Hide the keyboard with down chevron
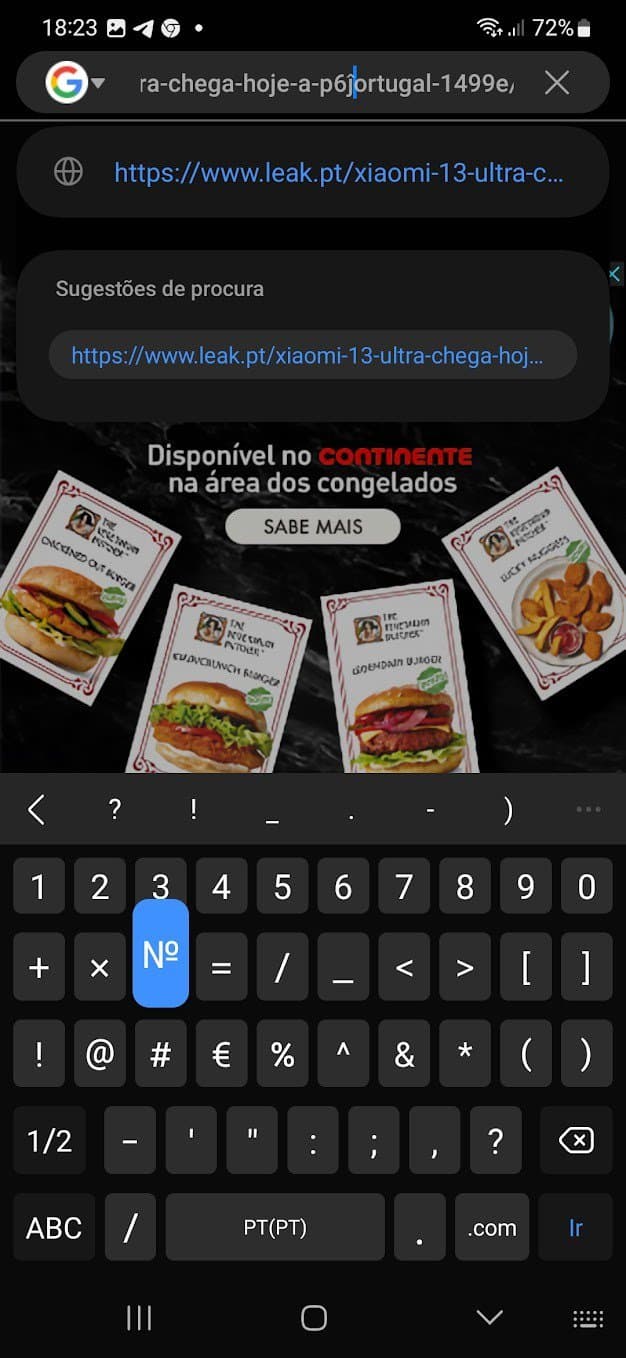The image size is (626, 1358). (489, 1318)
